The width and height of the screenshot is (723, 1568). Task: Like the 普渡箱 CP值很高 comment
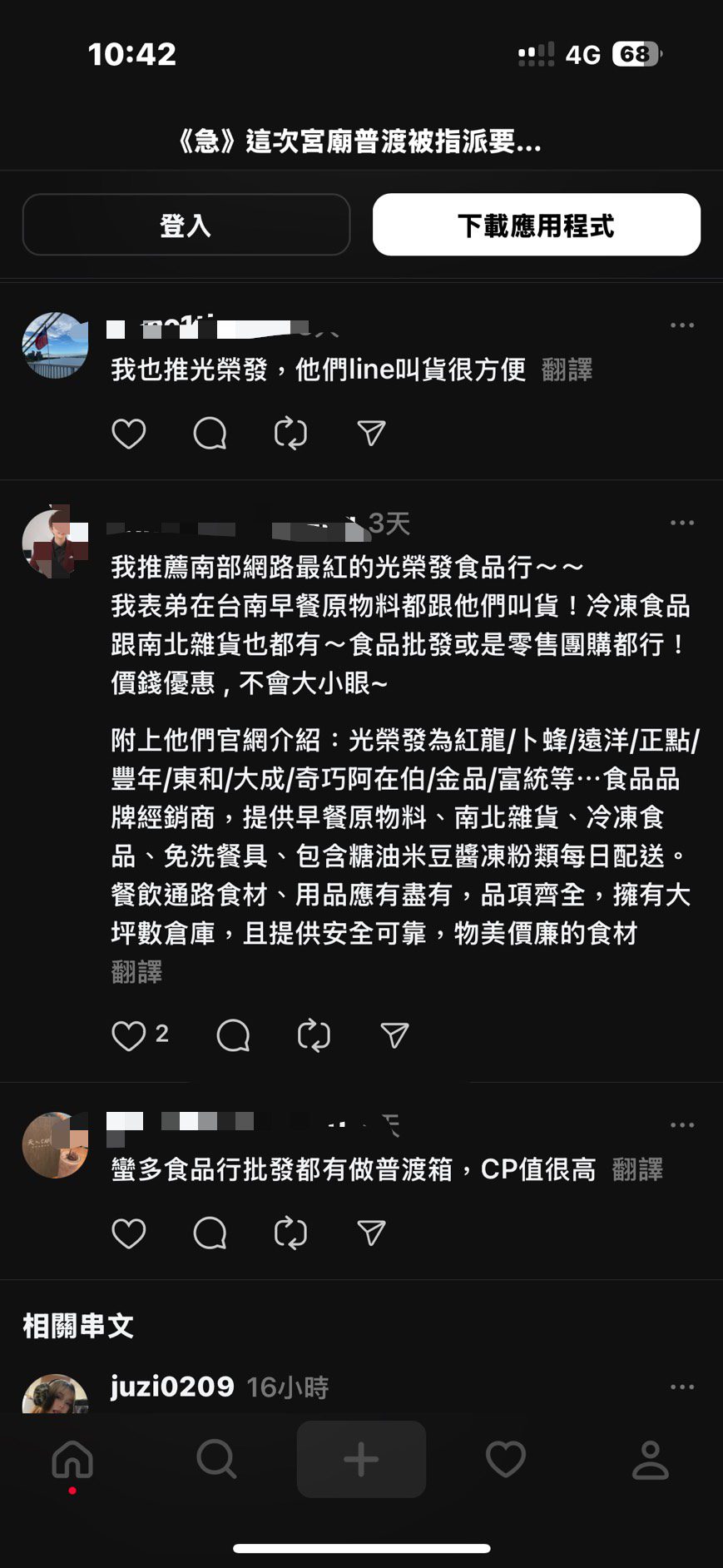point(128,1233)
